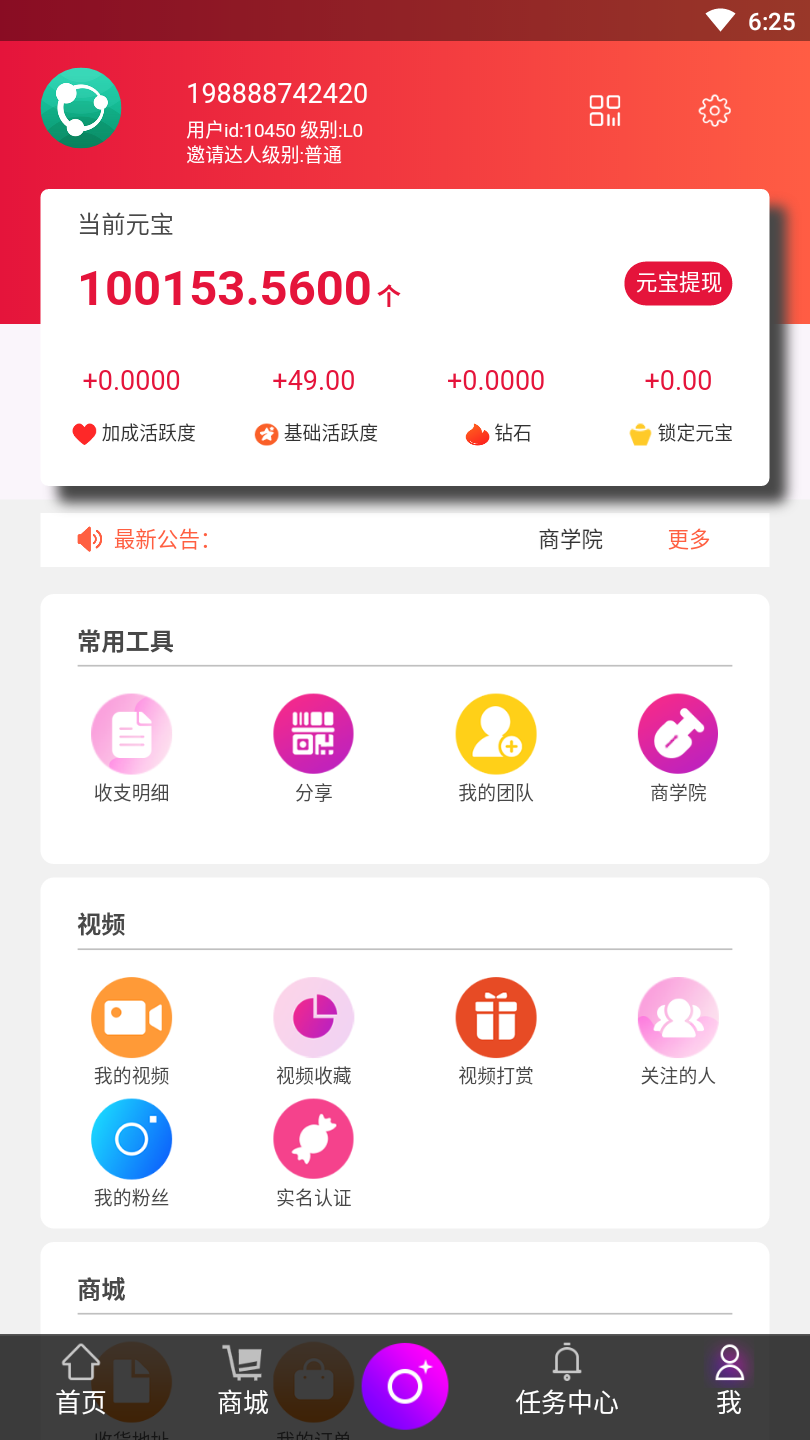
Task: Switch to the 首页 tab
Action: click(81, 1382)
